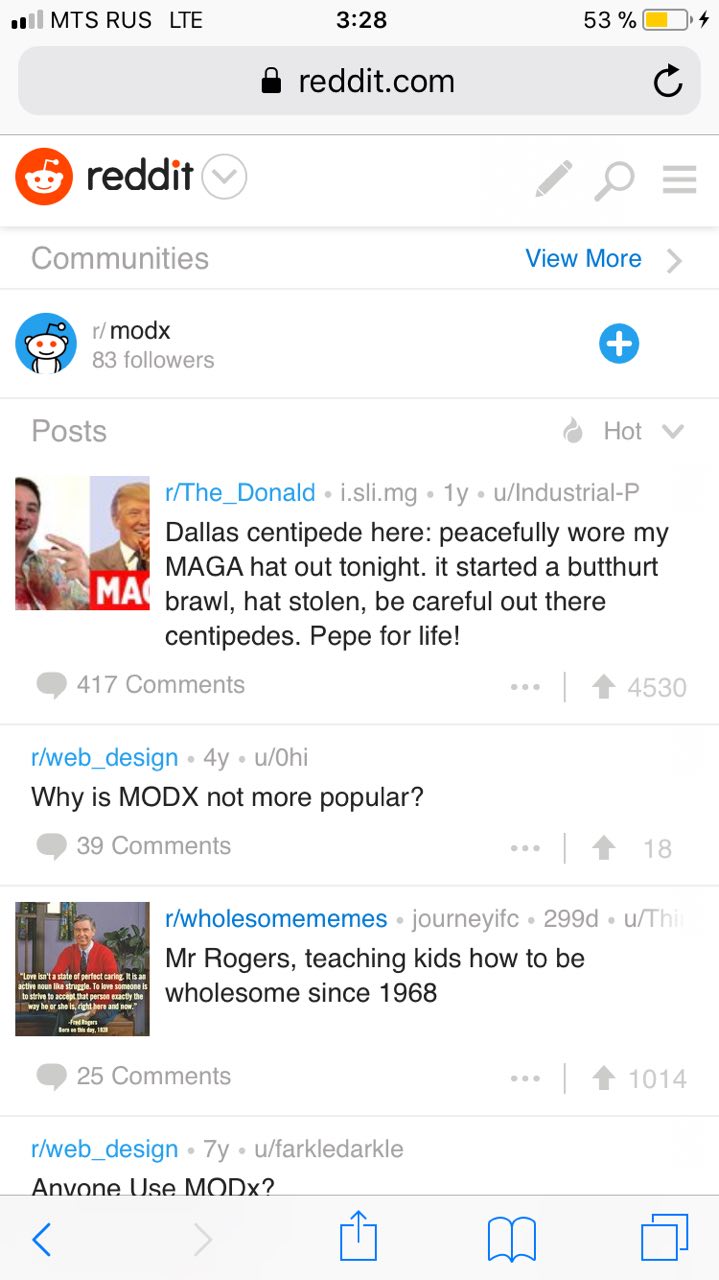The width and height of the screenshot is (719, 1280).
Task: Upvote the Dallas centipede post
Action: 603,687
